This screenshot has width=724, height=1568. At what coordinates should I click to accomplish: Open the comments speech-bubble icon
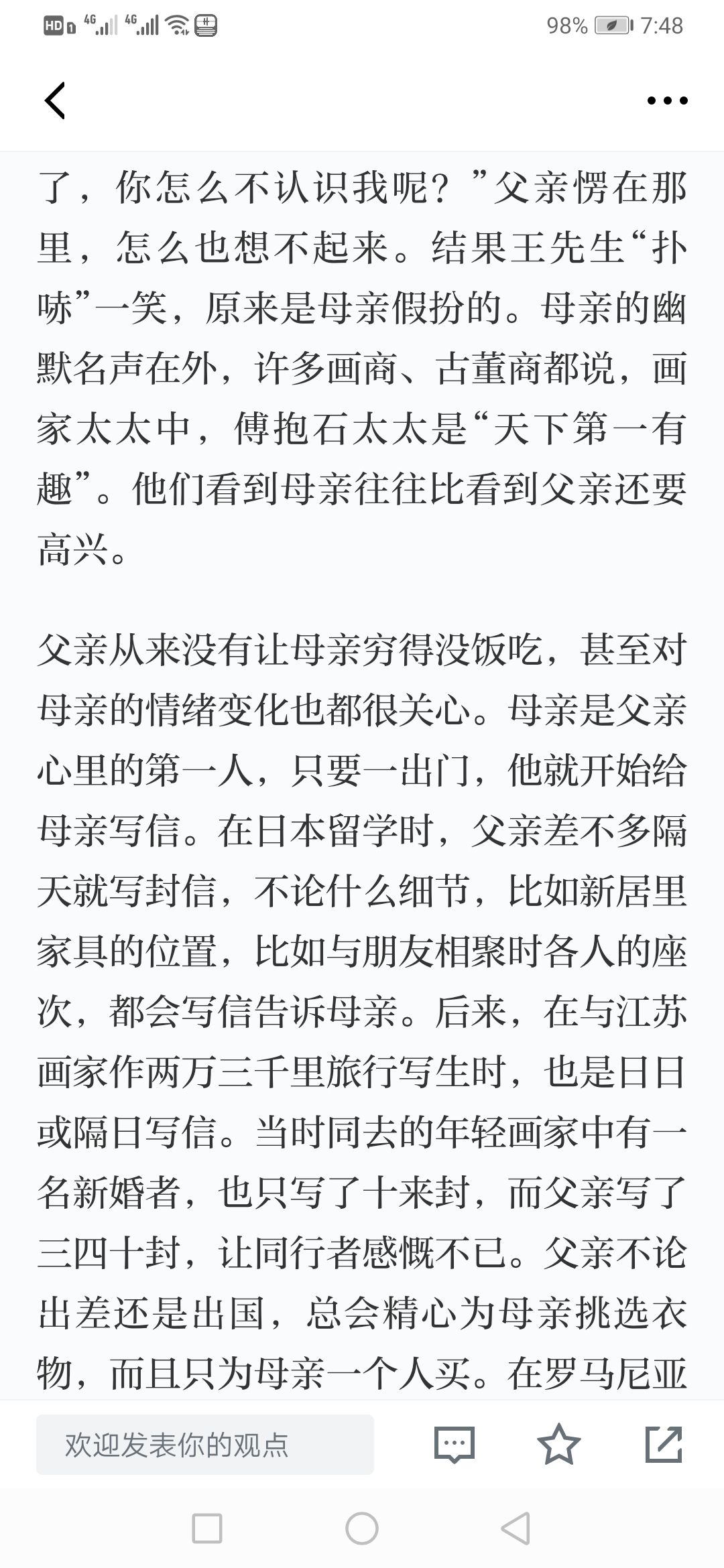[455, 1445]
